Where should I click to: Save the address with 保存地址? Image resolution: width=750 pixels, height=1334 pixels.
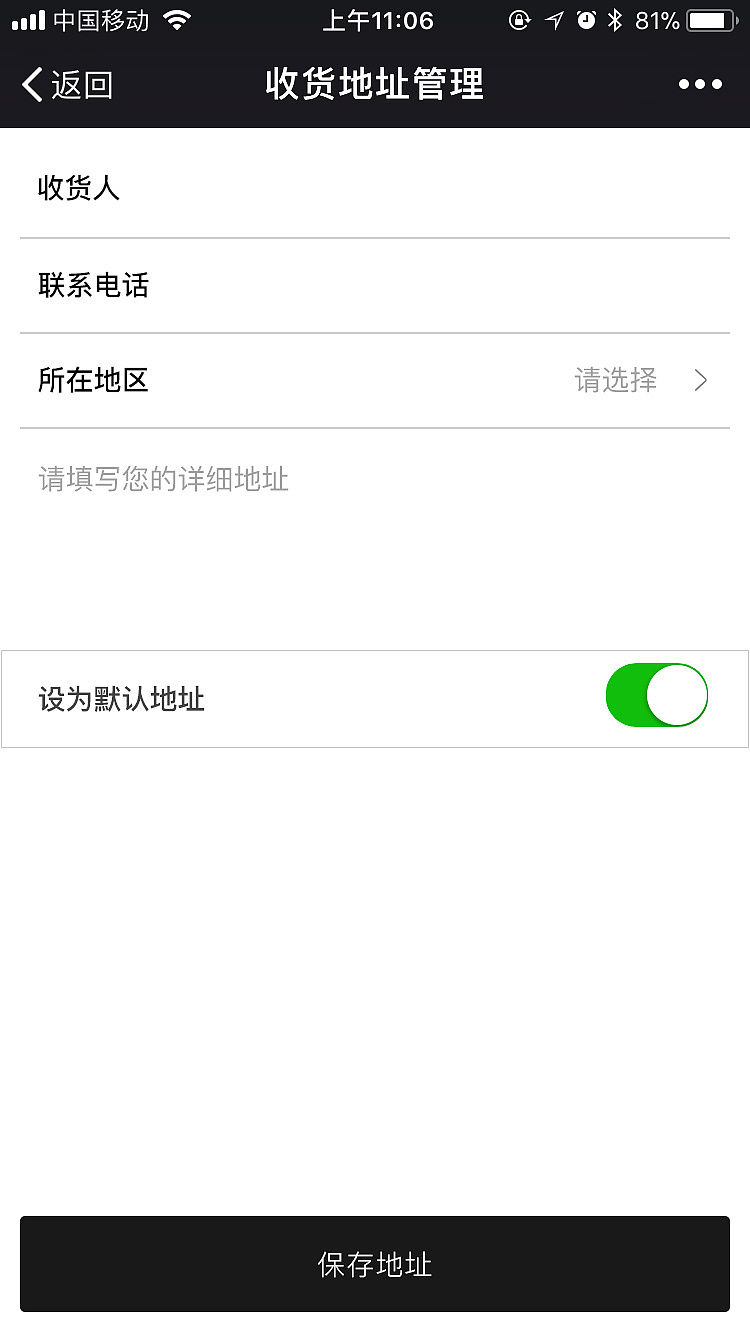375,1264
